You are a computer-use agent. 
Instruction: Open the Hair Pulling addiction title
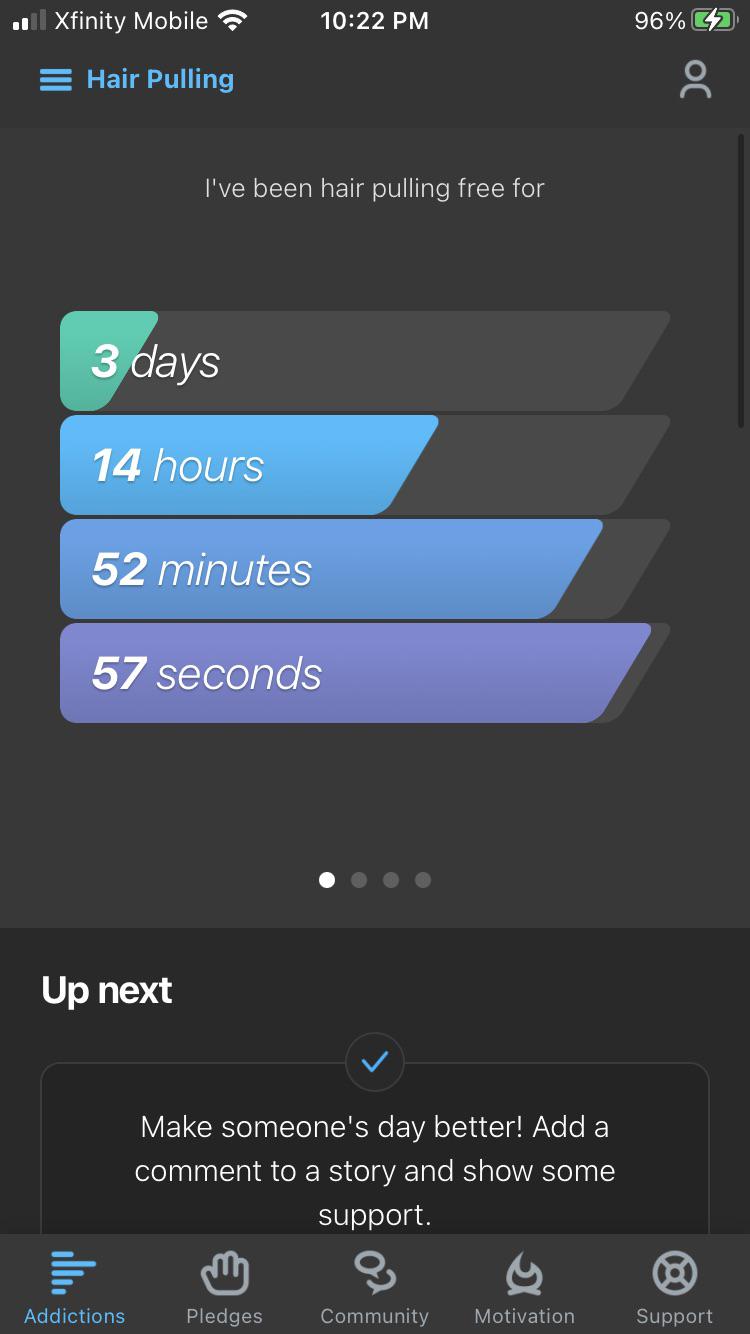[x=160, y=79]
